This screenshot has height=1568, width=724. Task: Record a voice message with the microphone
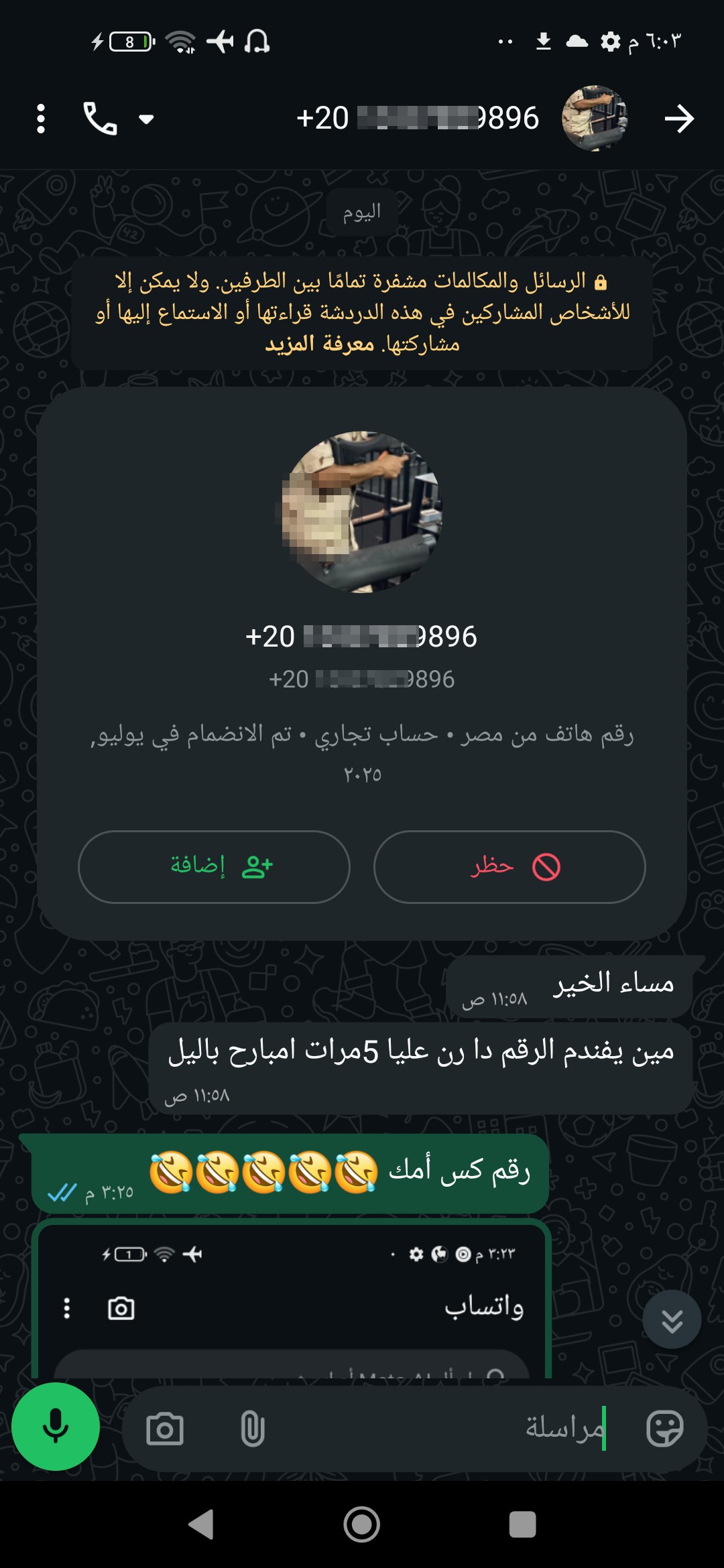[56, 1427]
